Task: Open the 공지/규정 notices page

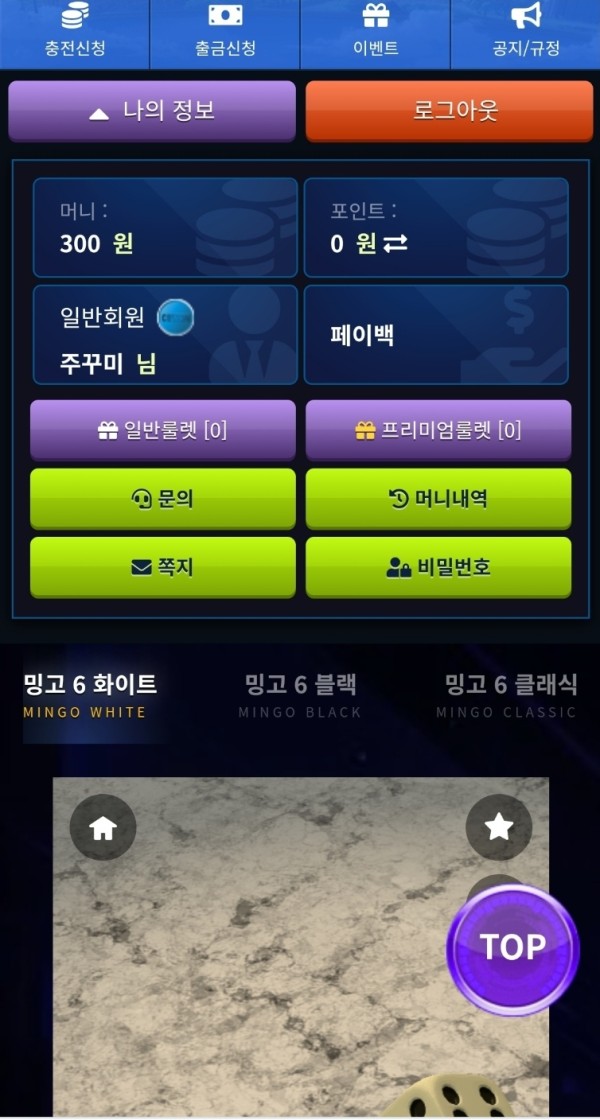Action: pos(525,32)
